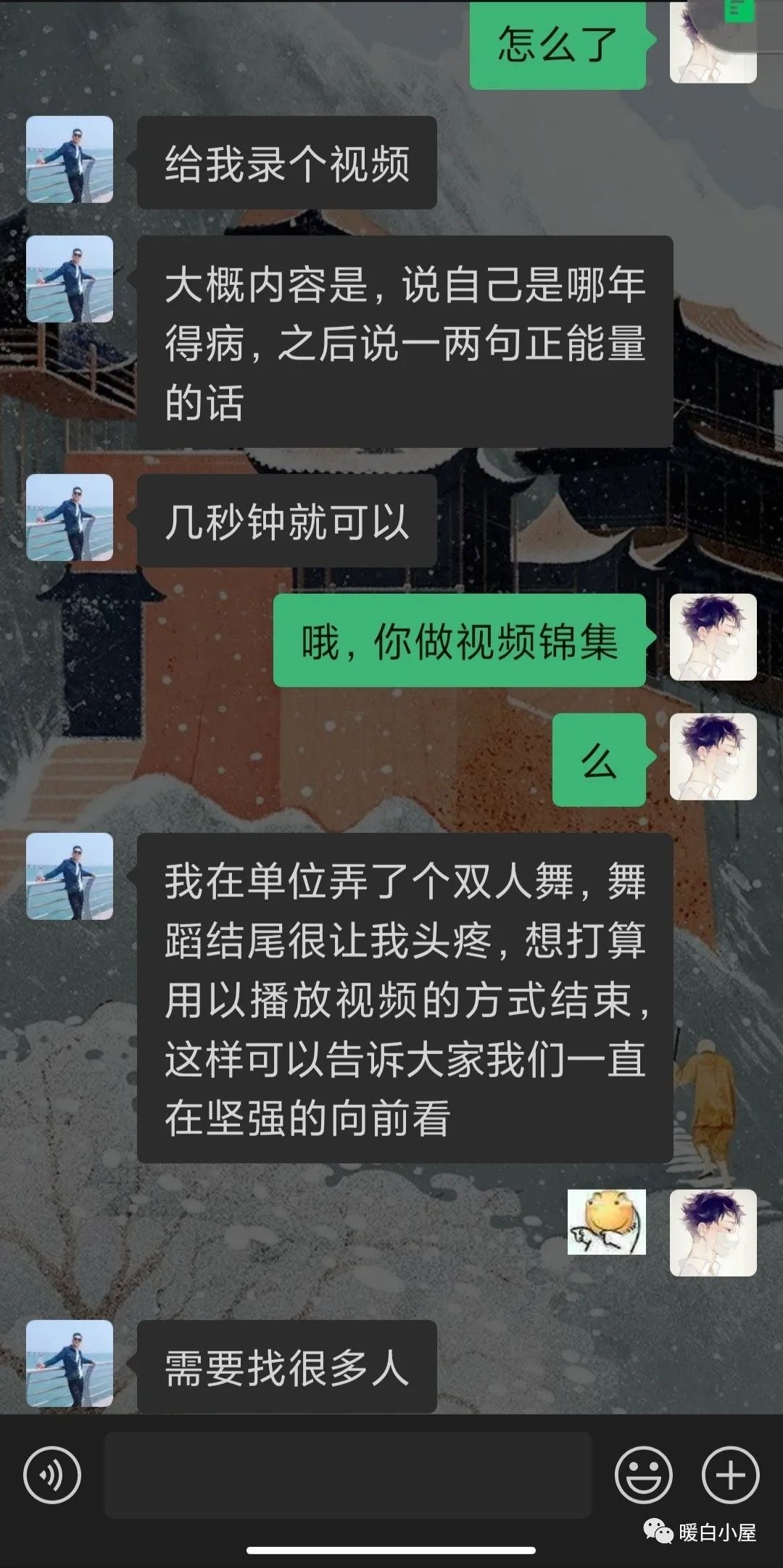Open my avatar beside 哦，你做视频锦集

point(713,637)
